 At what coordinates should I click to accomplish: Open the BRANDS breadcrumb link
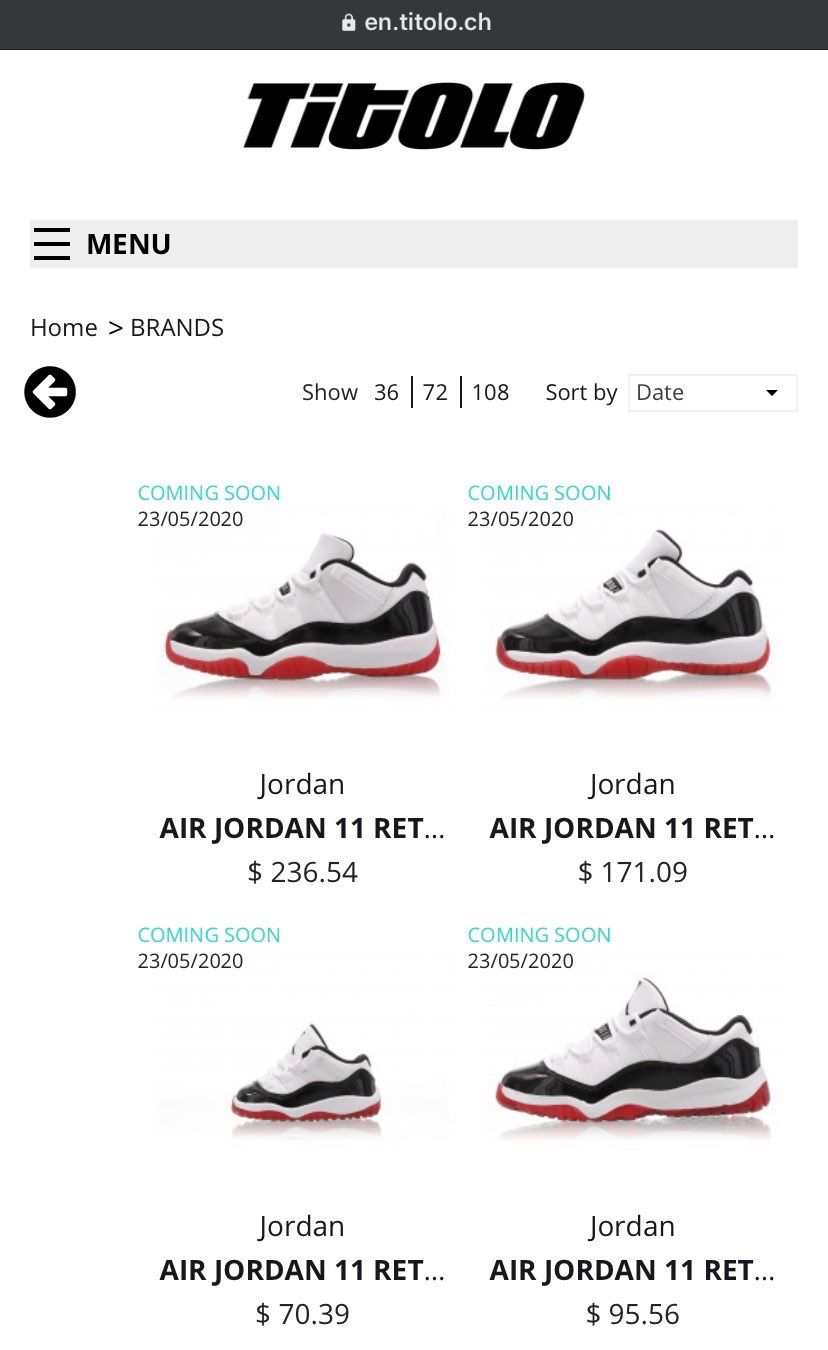[177, 328]
